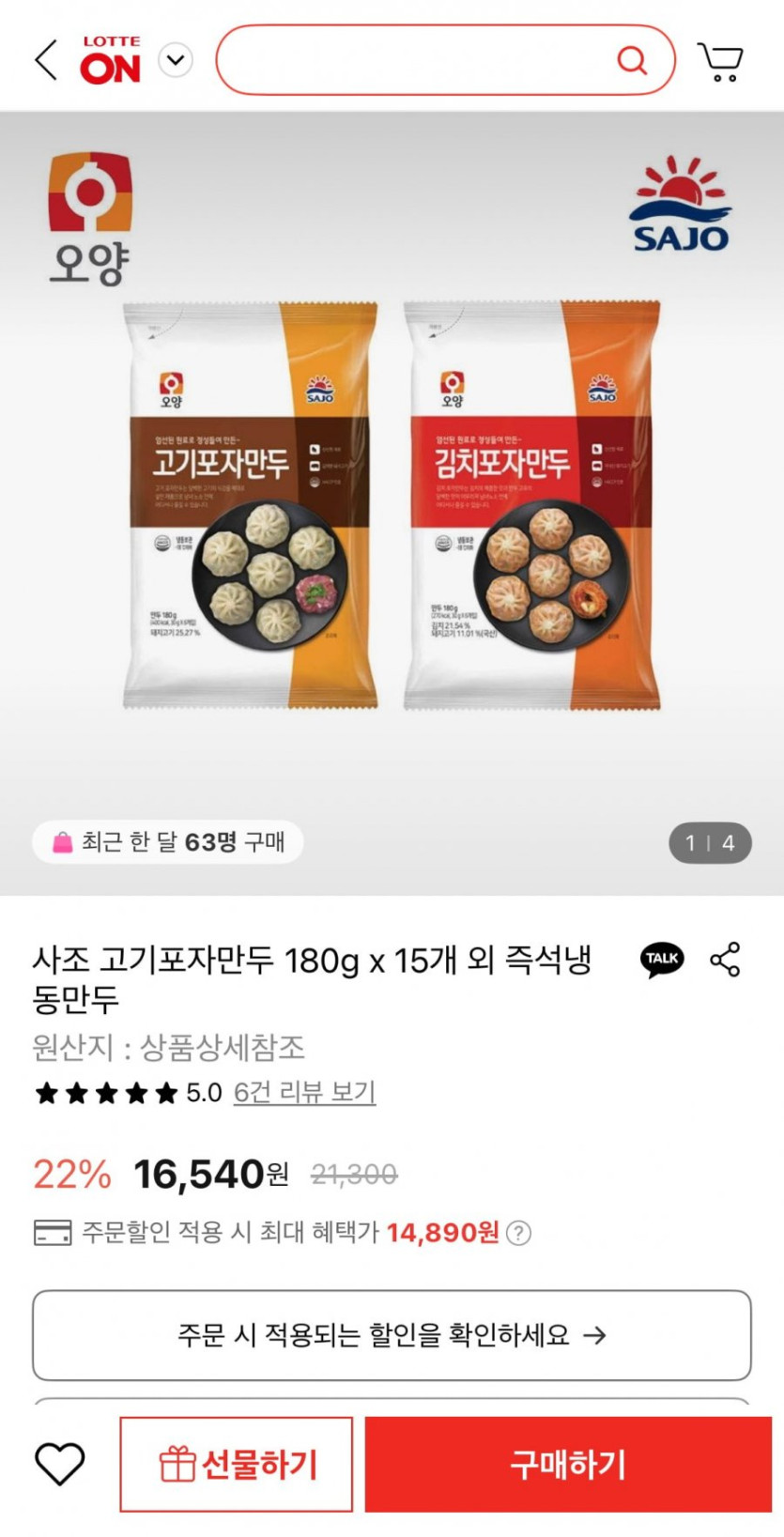Screen dimensions: 784x1537
Task: Add product to wishlist with heart
Action: [60, 1464]
